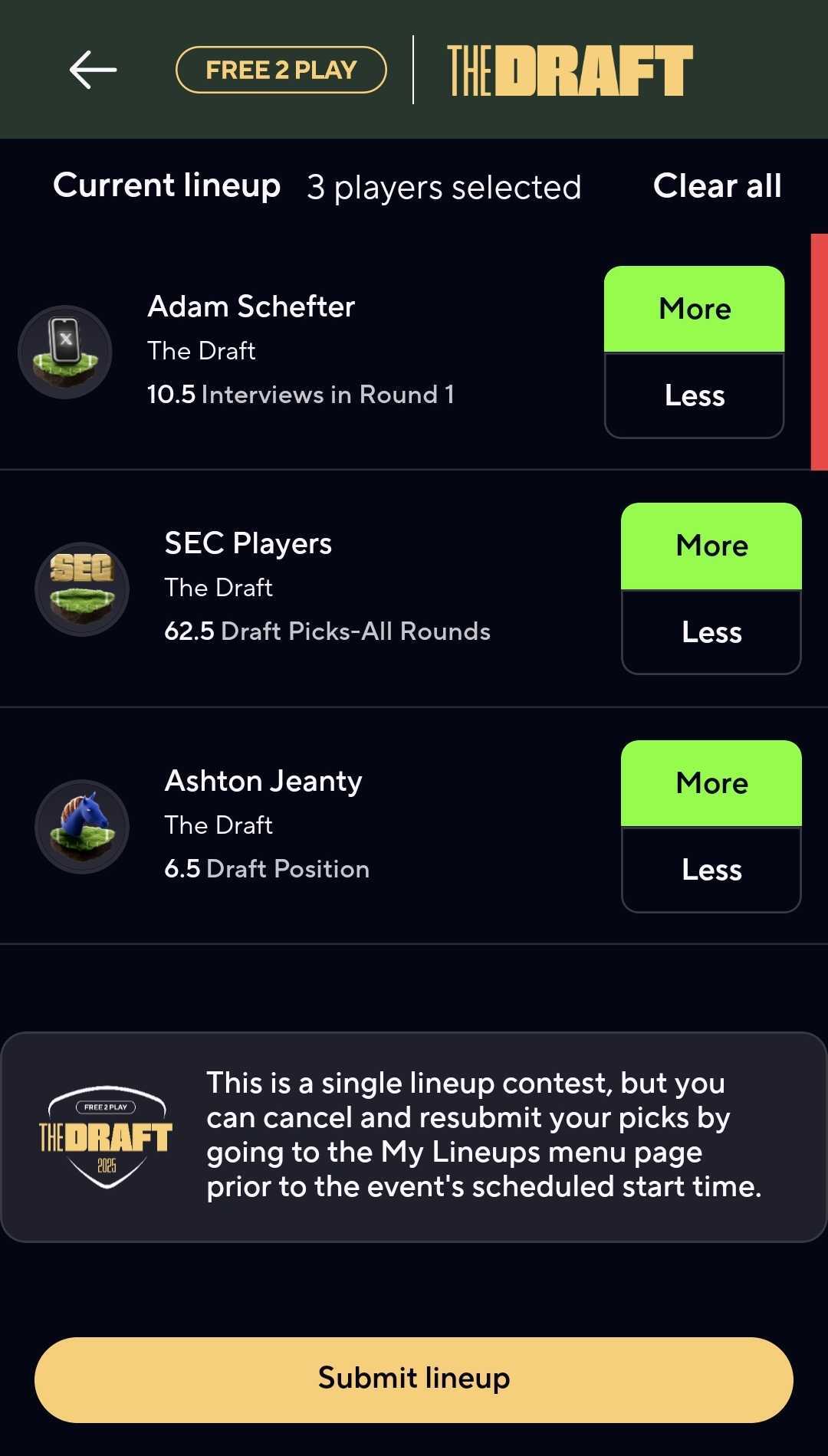Screen dimensions: 828x1456
Task: Clear all selected players
Action: click(717, 186)
